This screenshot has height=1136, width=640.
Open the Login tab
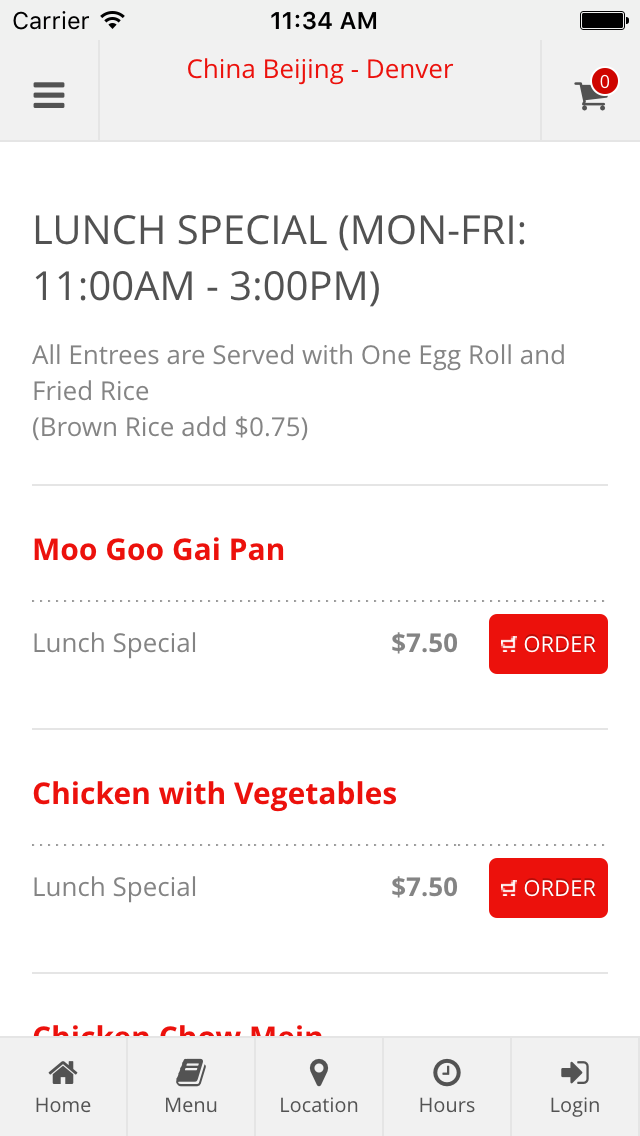pyautogui.click(x=575, y=1087)
